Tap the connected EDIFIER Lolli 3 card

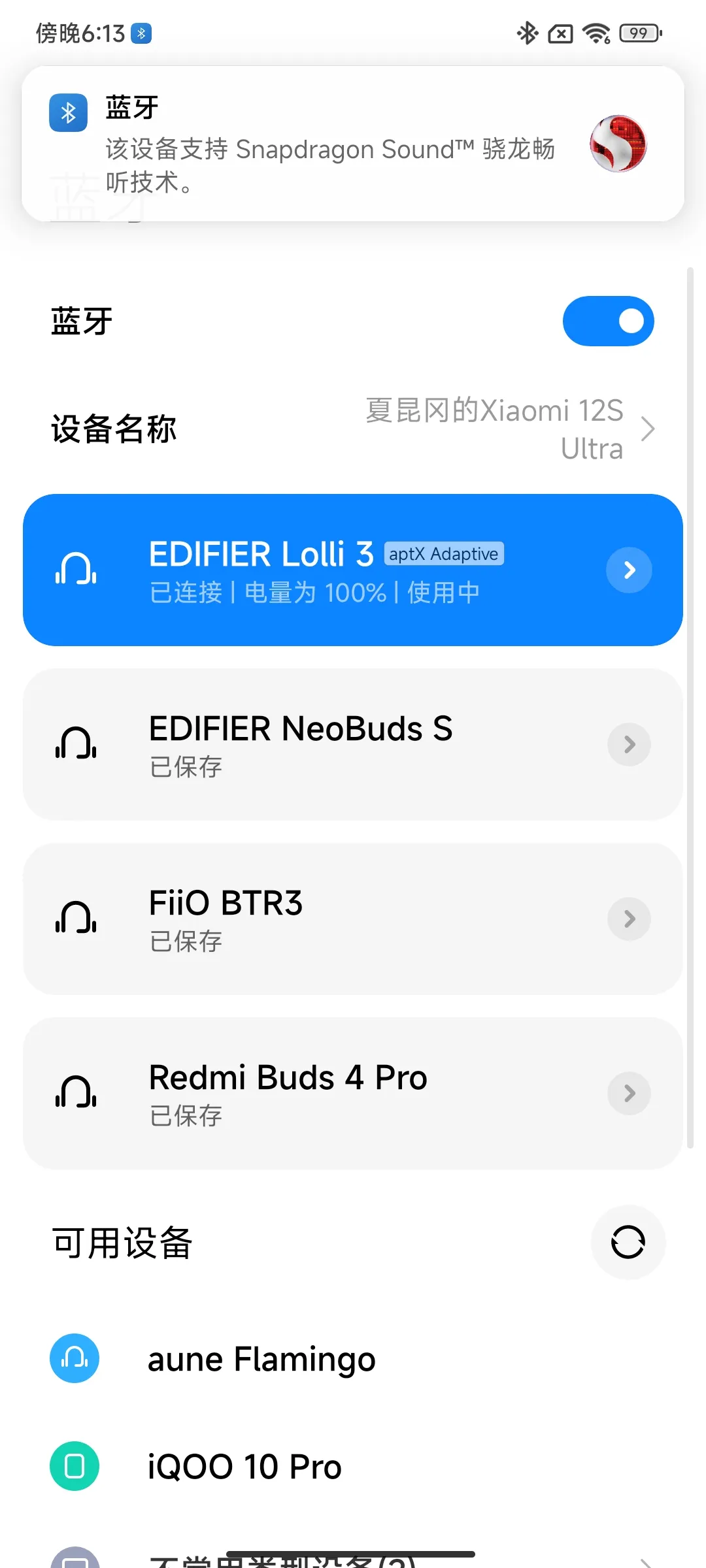point(353,570)
